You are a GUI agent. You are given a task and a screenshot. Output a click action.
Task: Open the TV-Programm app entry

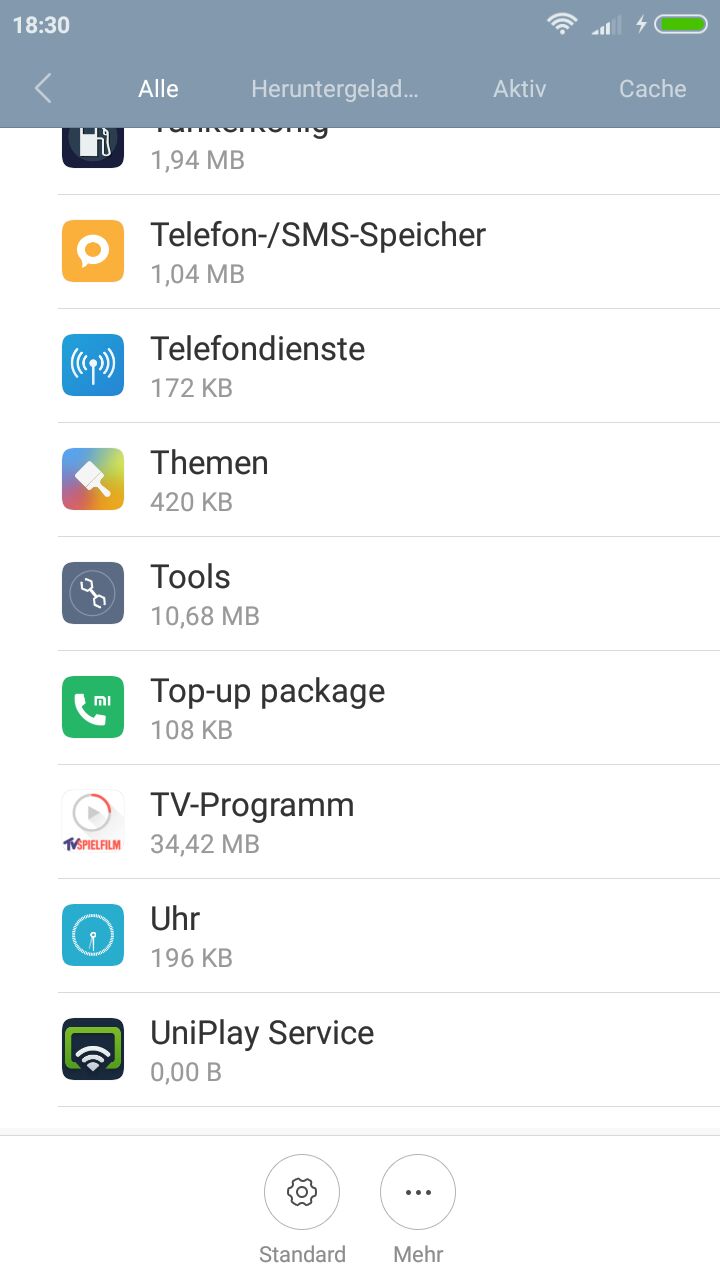360,822
